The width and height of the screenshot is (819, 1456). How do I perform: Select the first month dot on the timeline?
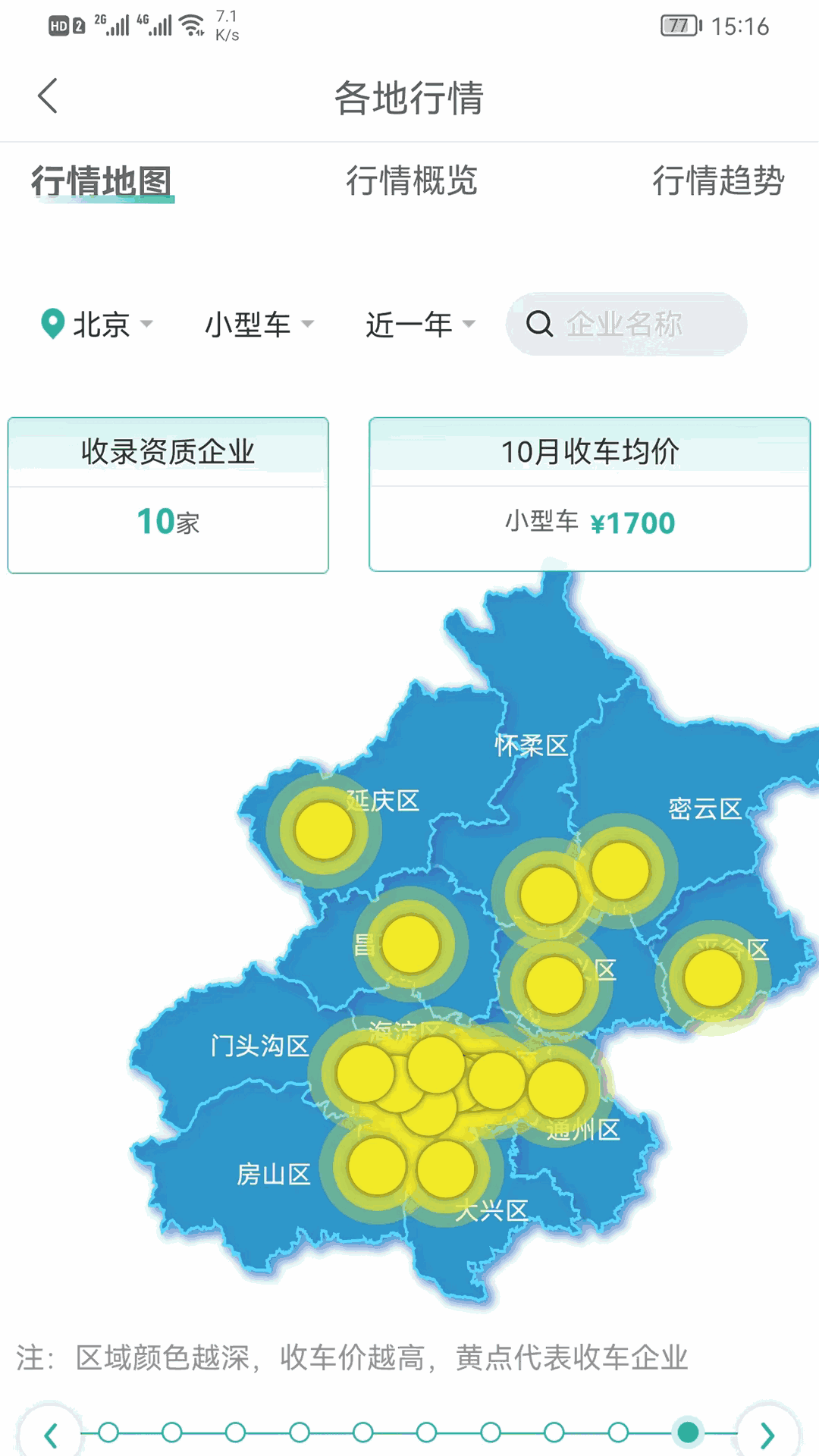(x=108, y=1432)
